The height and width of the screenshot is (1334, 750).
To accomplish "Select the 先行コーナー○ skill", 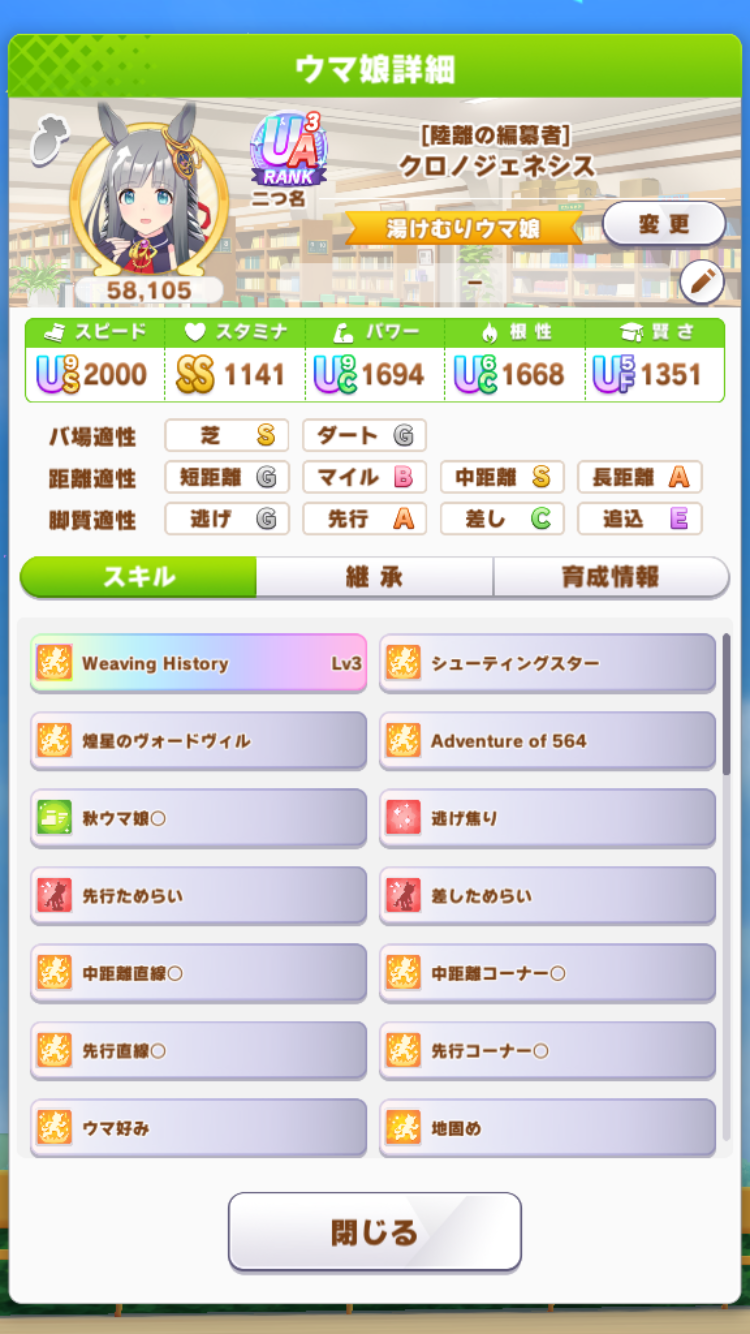I will tap(547, 1051).
